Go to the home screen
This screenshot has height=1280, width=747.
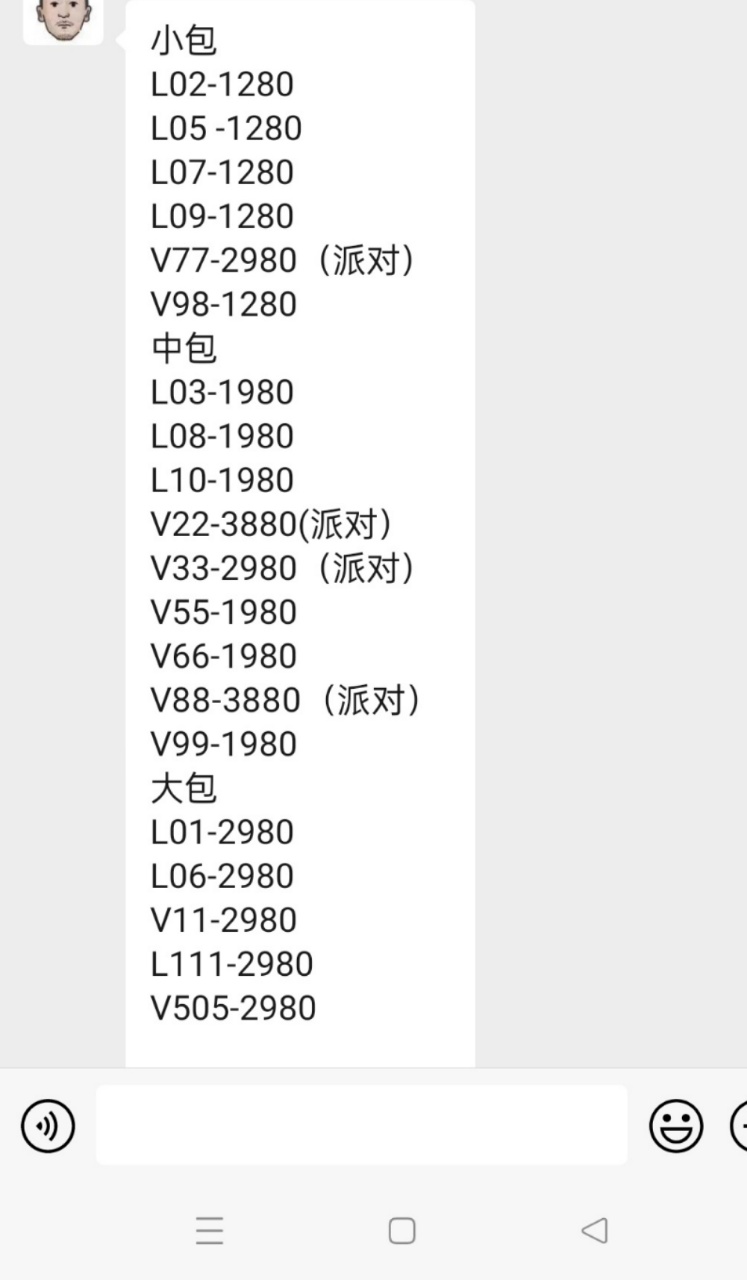402,1230
